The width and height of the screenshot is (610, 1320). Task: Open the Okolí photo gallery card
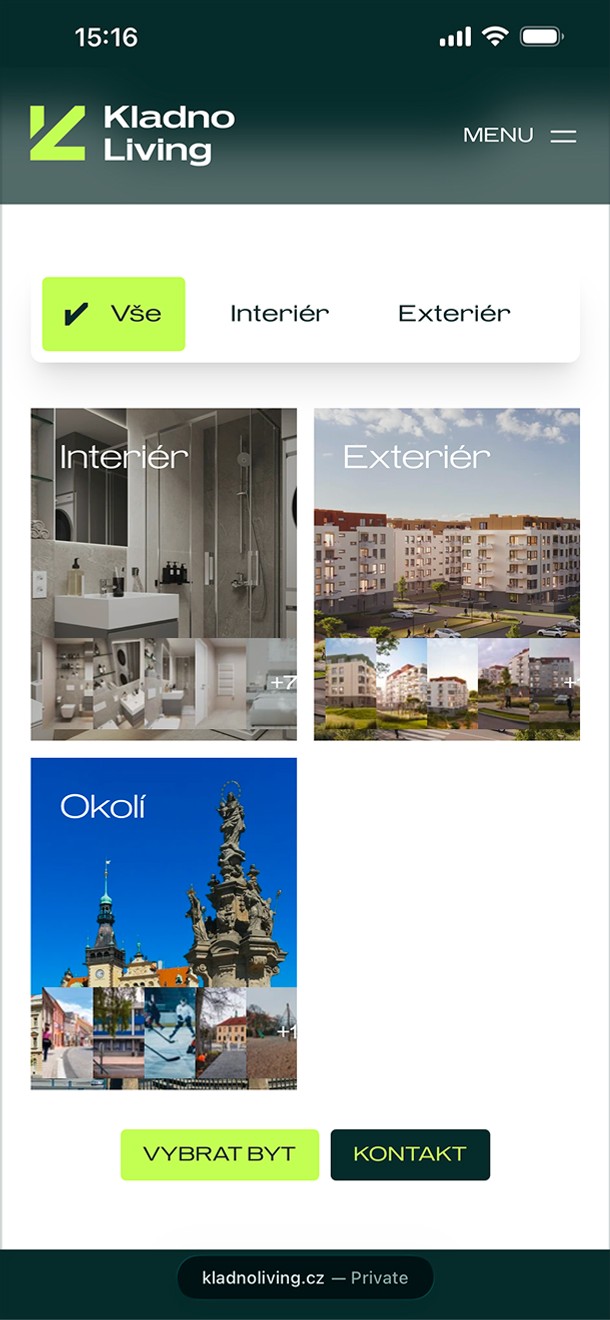tap(164, 922)
